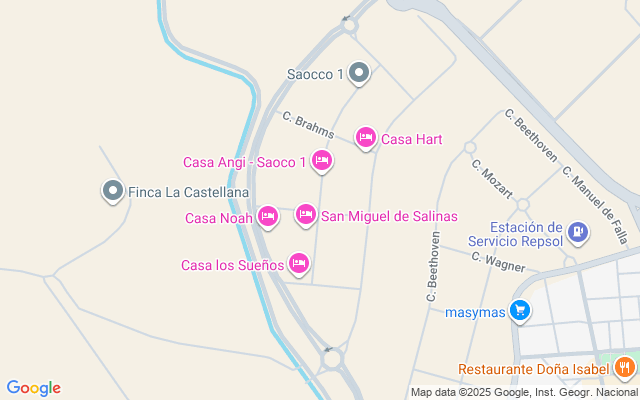640x400 pixels.
Task: Open Estación de Servicio Repsol gas station pin
Action: tap(577, 233)
